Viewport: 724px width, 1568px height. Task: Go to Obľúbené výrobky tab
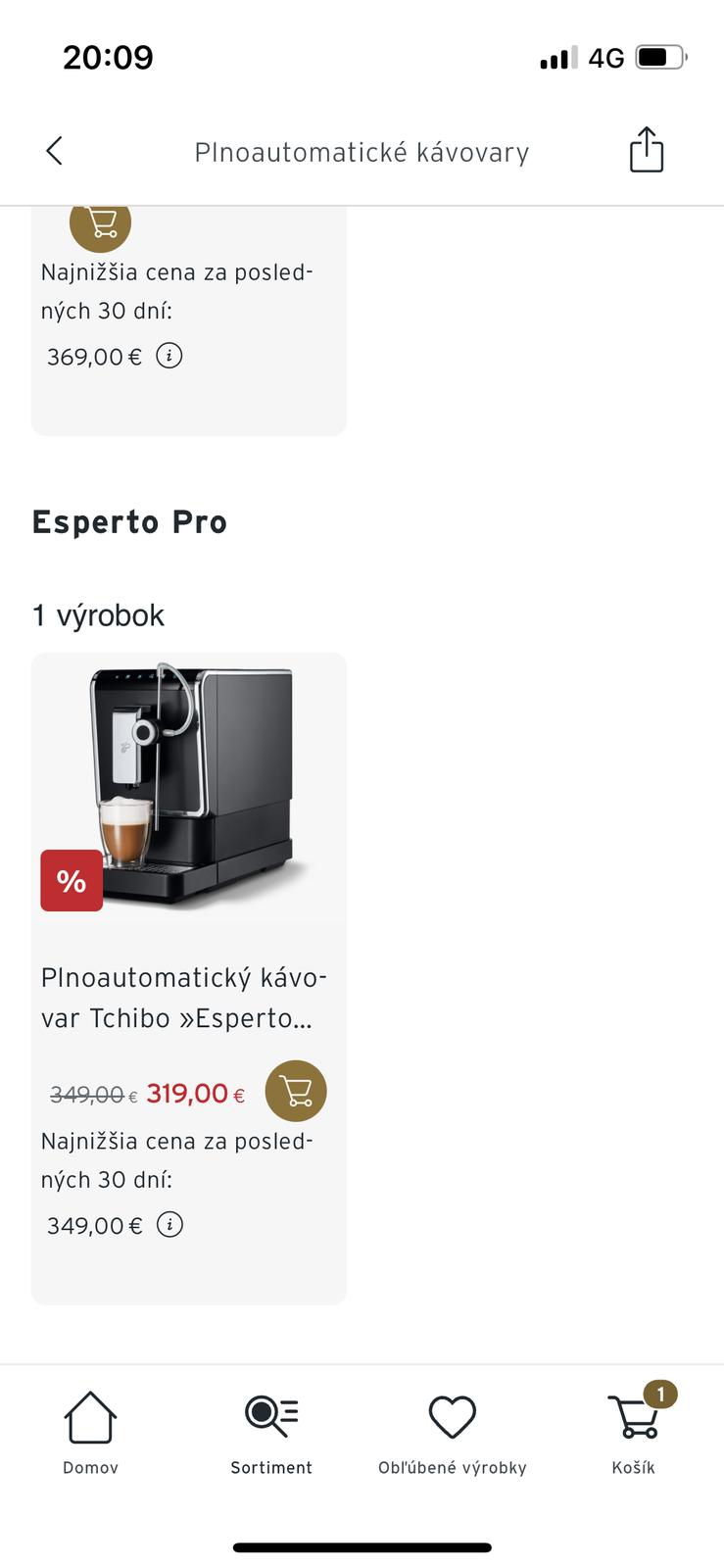coord(453,1433)
